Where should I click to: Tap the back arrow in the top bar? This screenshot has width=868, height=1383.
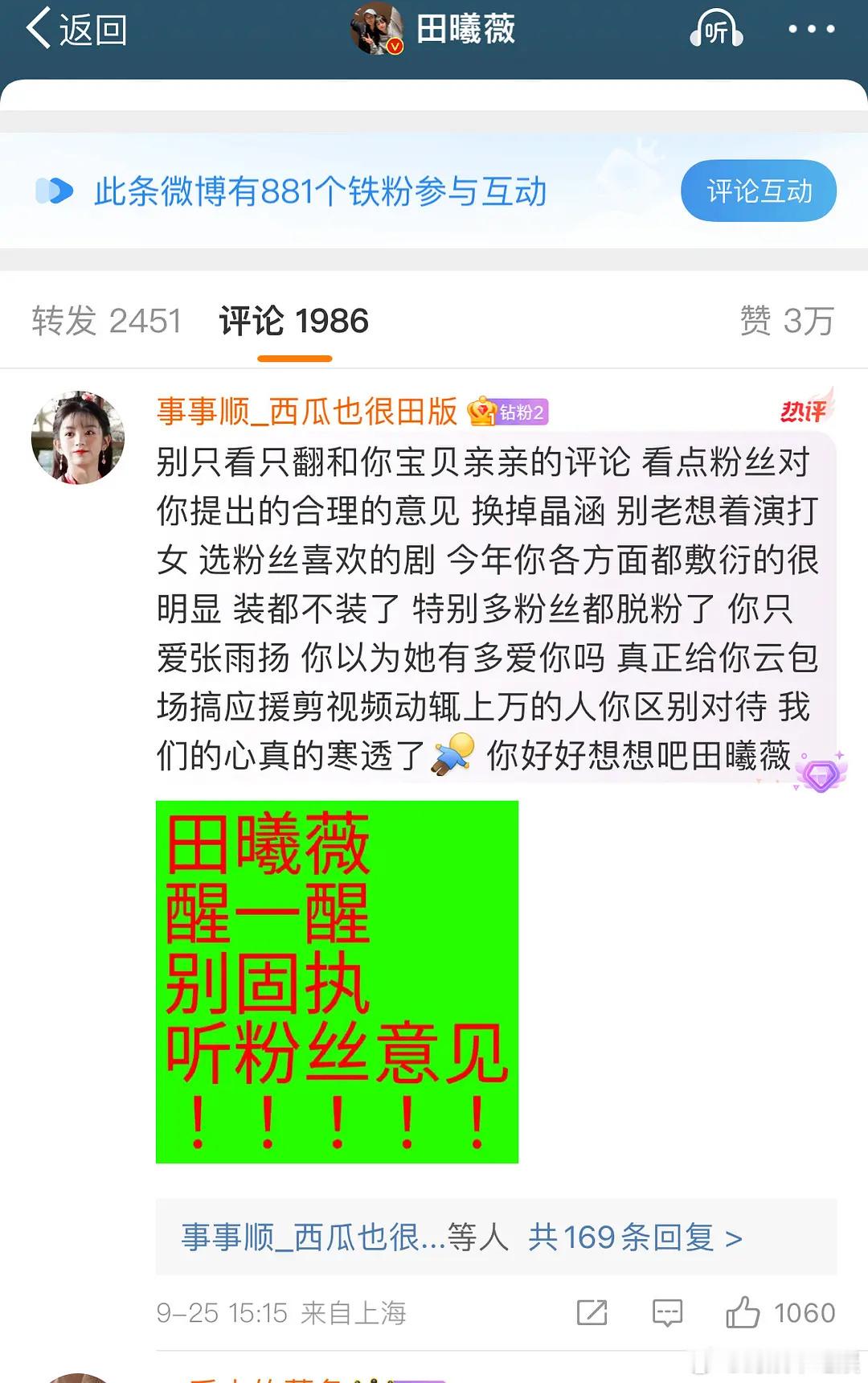point(42,29)
